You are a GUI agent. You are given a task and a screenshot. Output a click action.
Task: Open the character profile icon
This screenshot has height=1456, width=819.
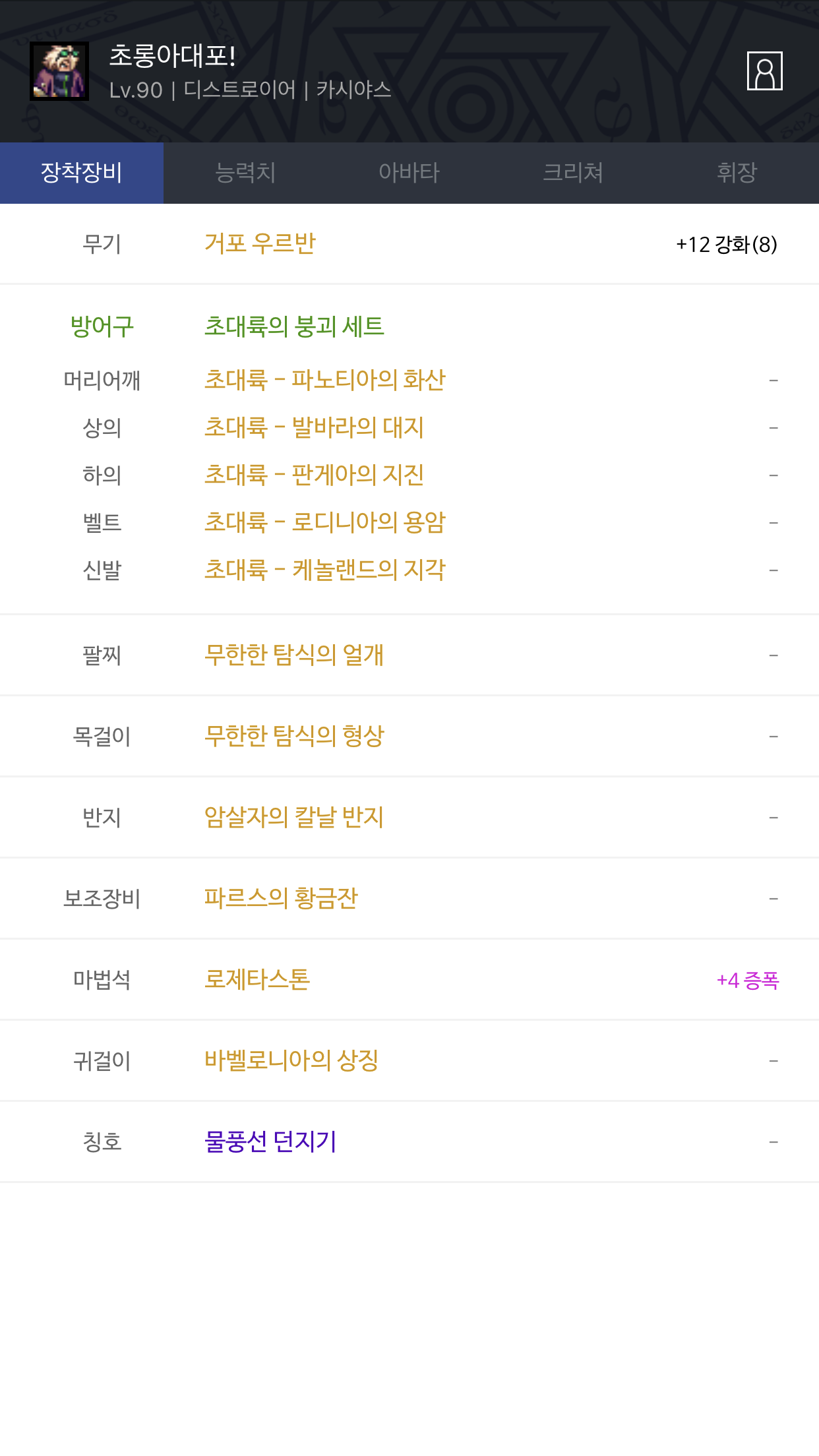pyautogui.click(x=764, y=71)
